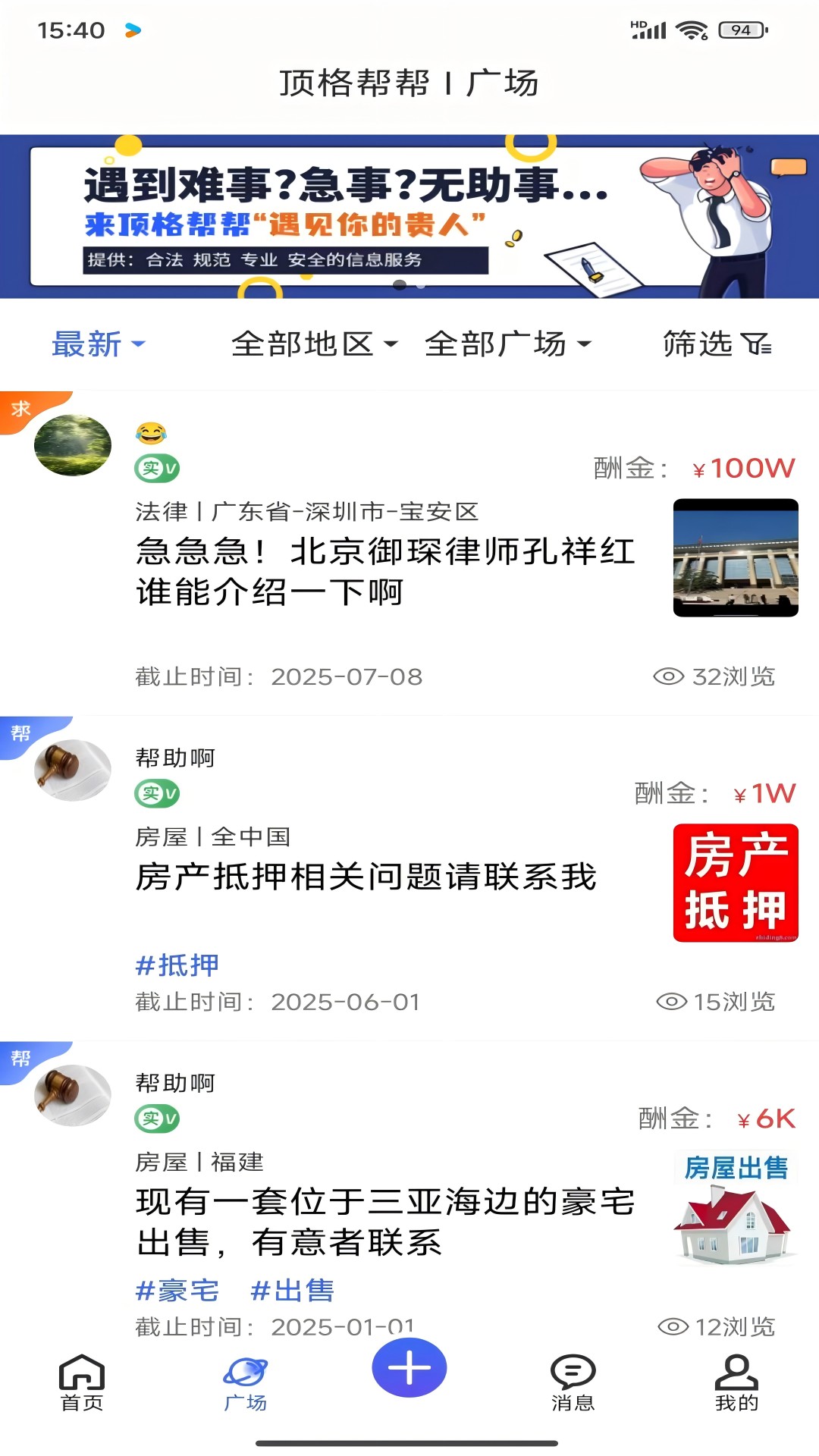The width and height of the screenshot is (819, 1456).
Task: Switch to the 广场 tab
Action: [245, 1382]
